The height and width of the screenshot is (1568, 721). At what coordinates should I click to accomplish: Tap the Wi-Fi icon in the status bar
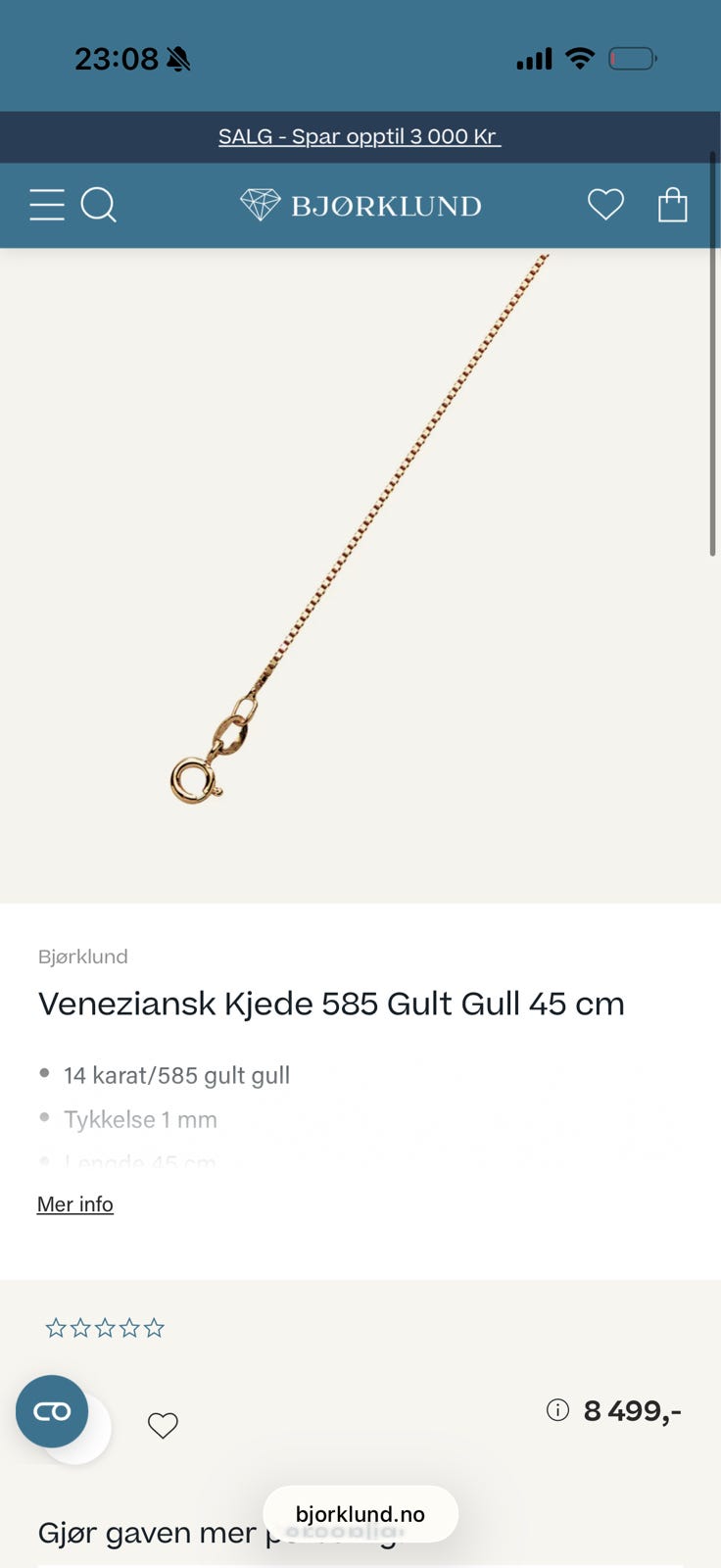581,58
